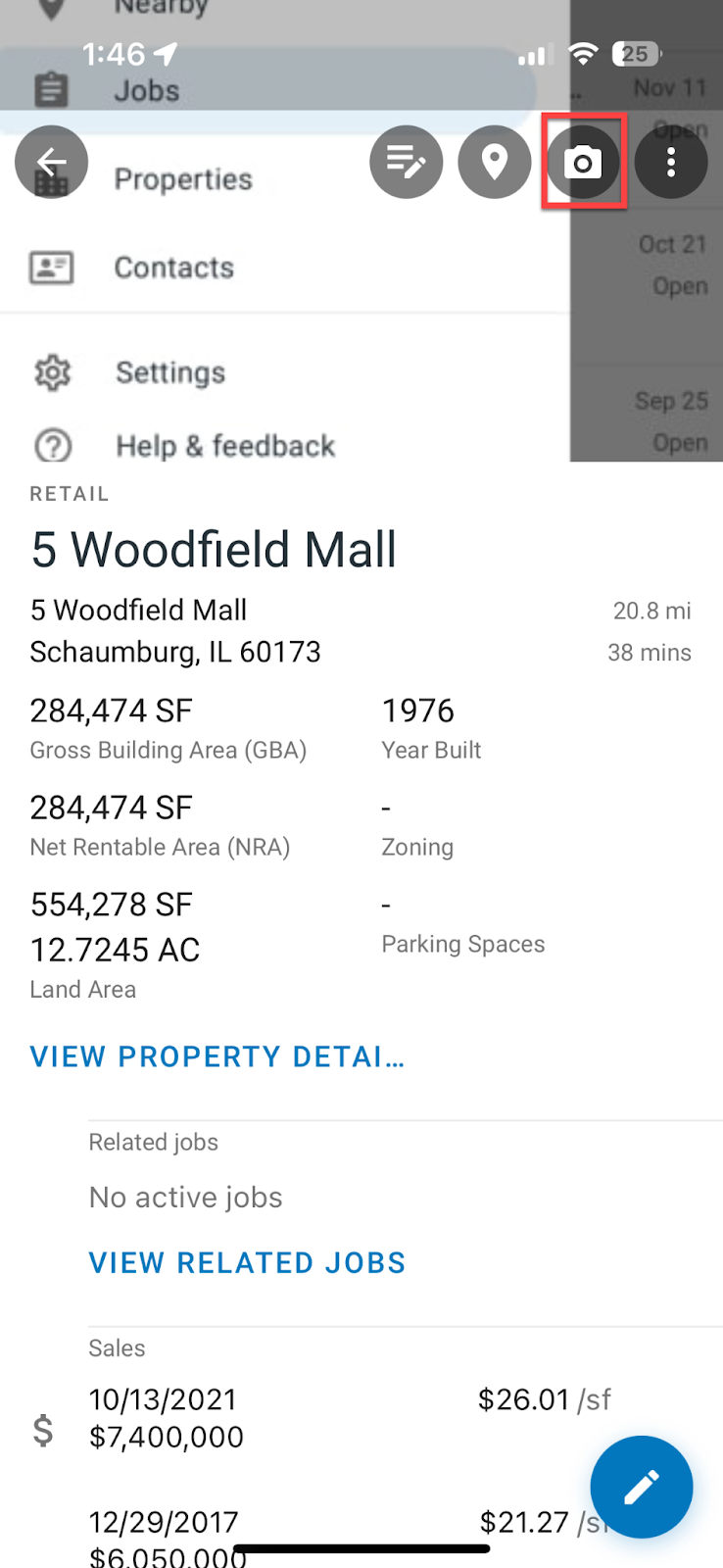Tap the edit notes icon in toolbar
The width and height of the screenshot is (723, 1568).
406,162
